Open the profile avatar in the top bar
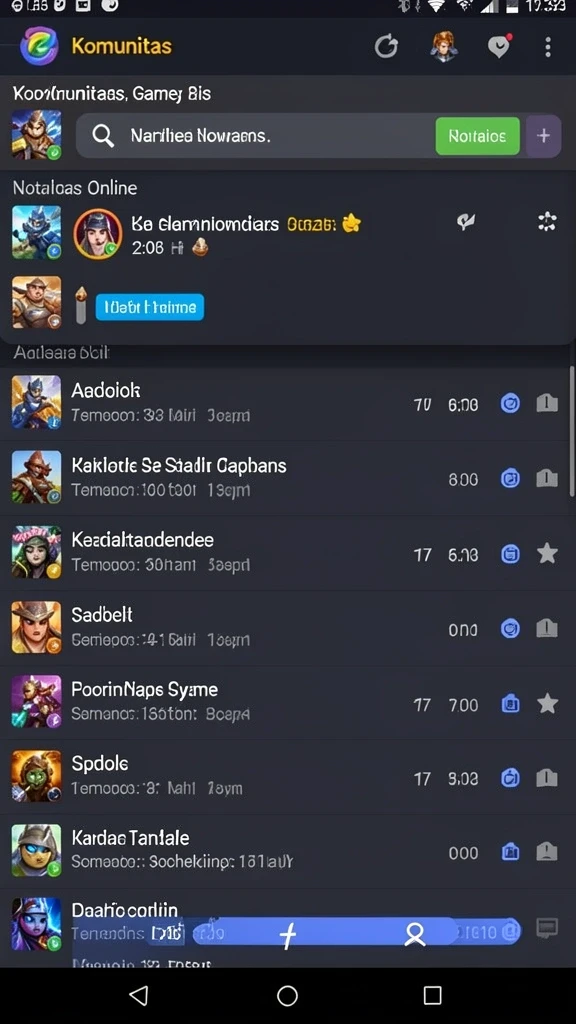This screenshot has height=1024, width=576. (444, 46)
